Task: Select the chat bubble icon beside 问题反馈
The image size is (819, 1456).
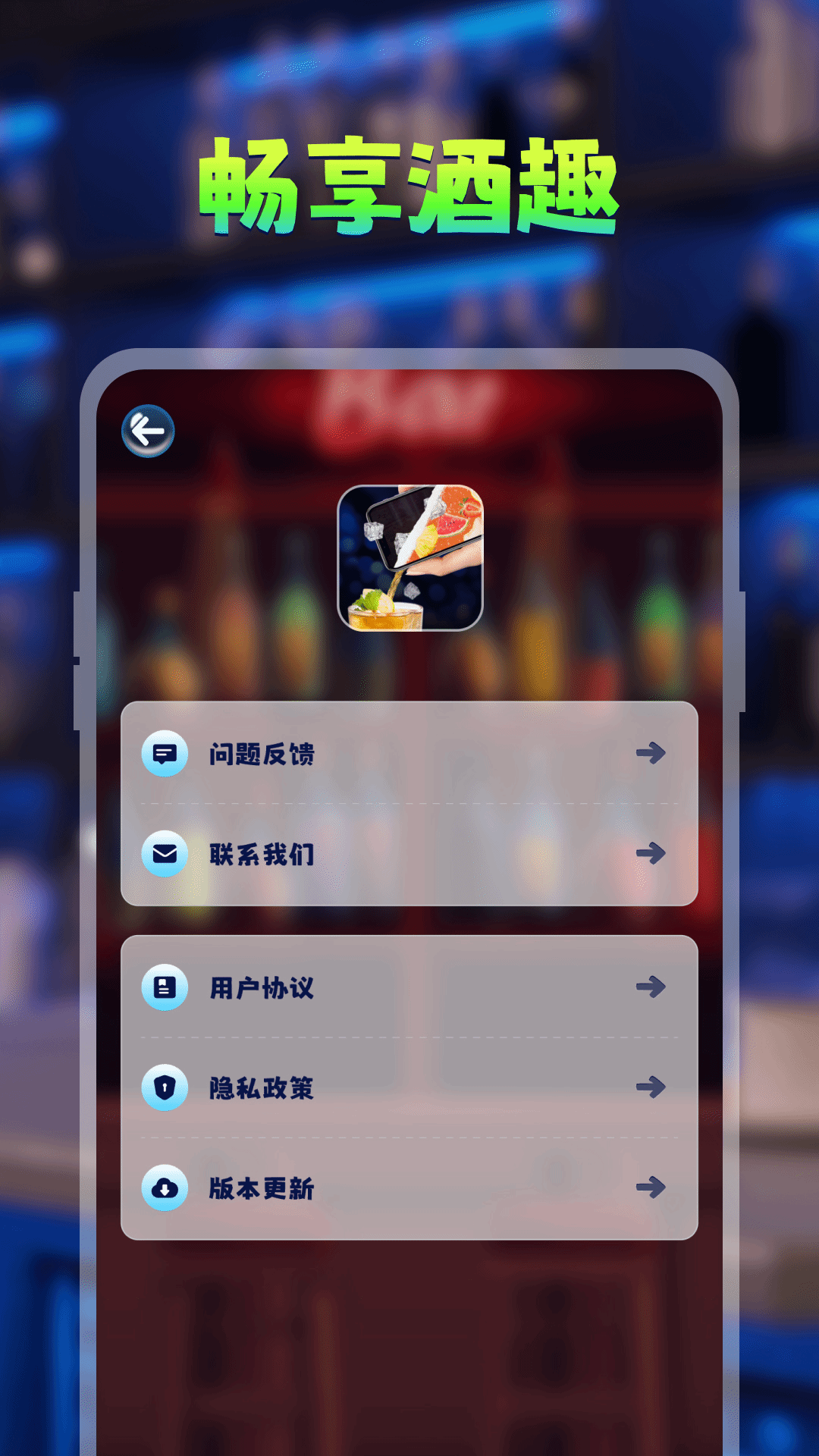Action: [164, 753]
